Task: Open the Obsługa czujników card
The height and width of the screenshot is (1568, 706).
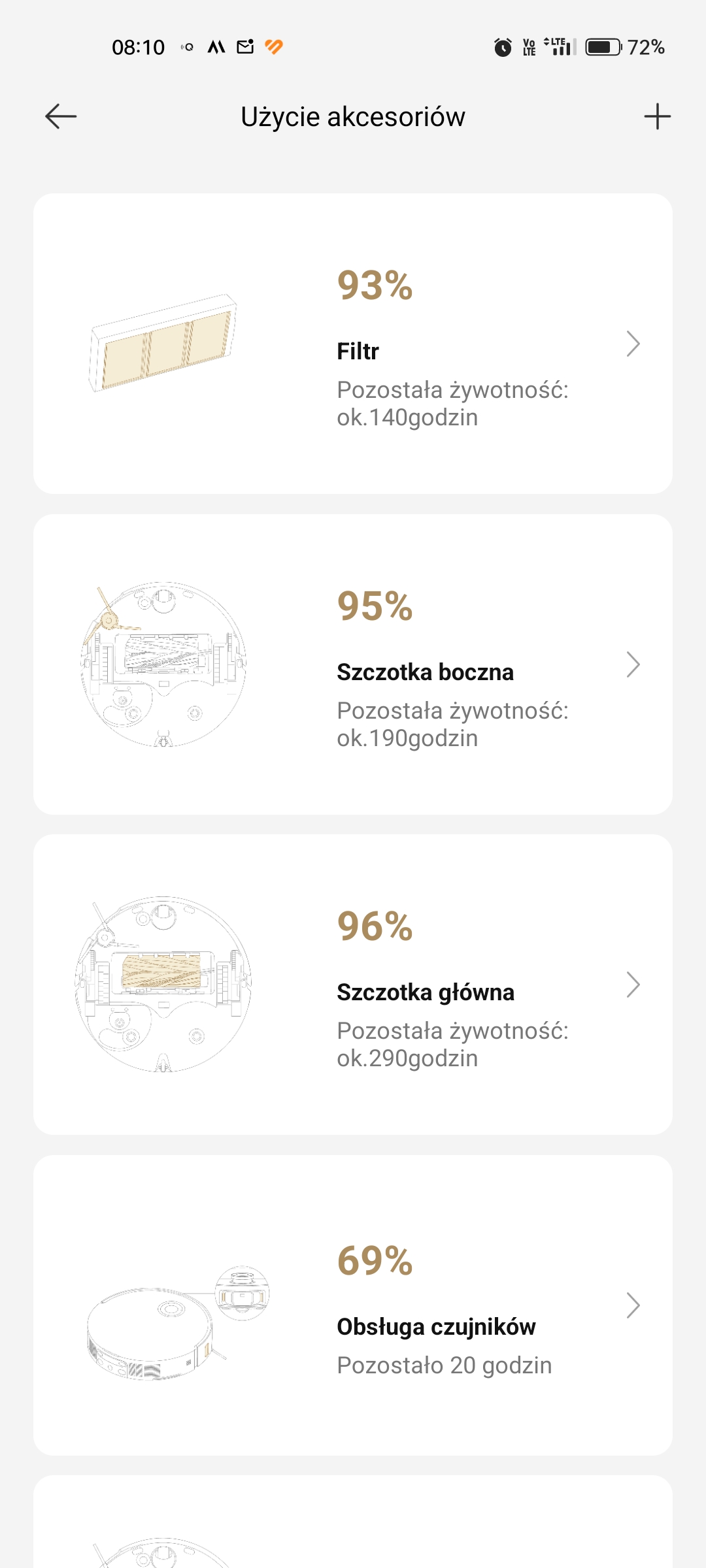Action: click(x=353, y=1305)
